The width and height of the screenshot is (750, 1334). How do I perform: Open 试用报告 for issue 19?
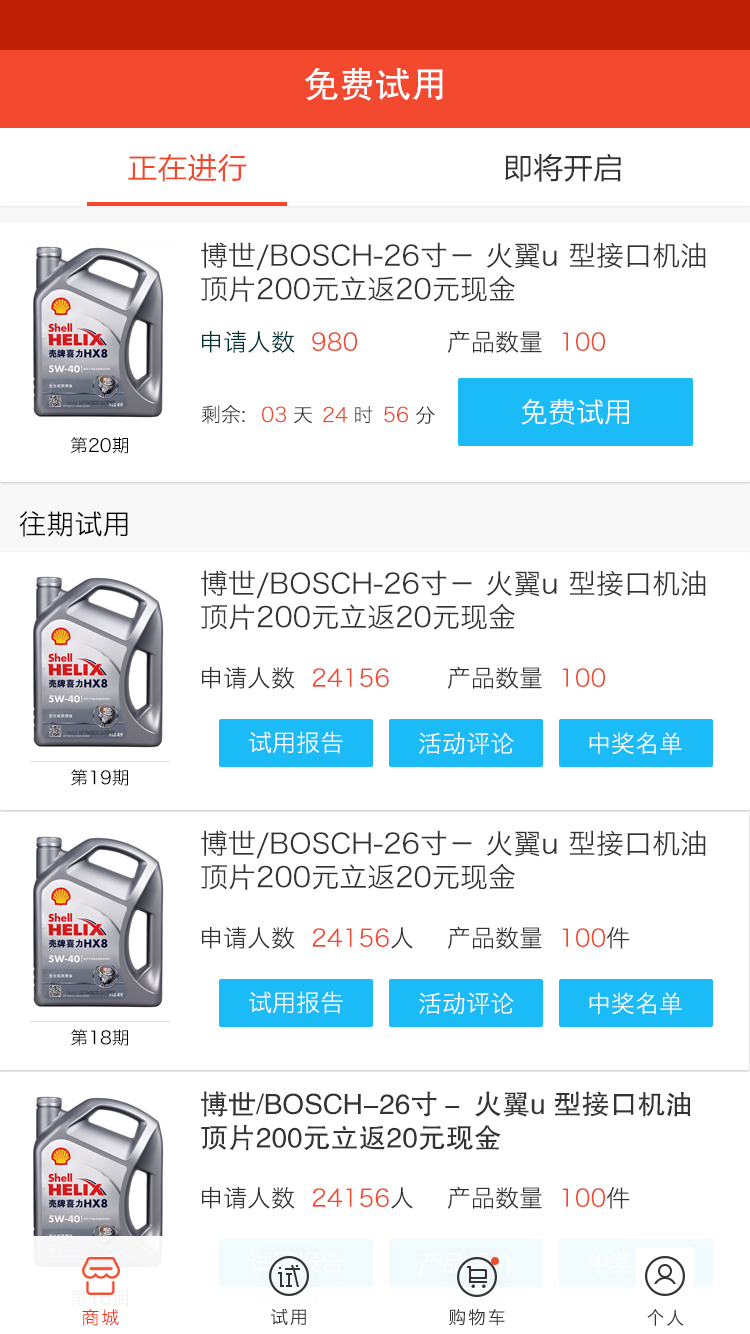pos(295,743)
